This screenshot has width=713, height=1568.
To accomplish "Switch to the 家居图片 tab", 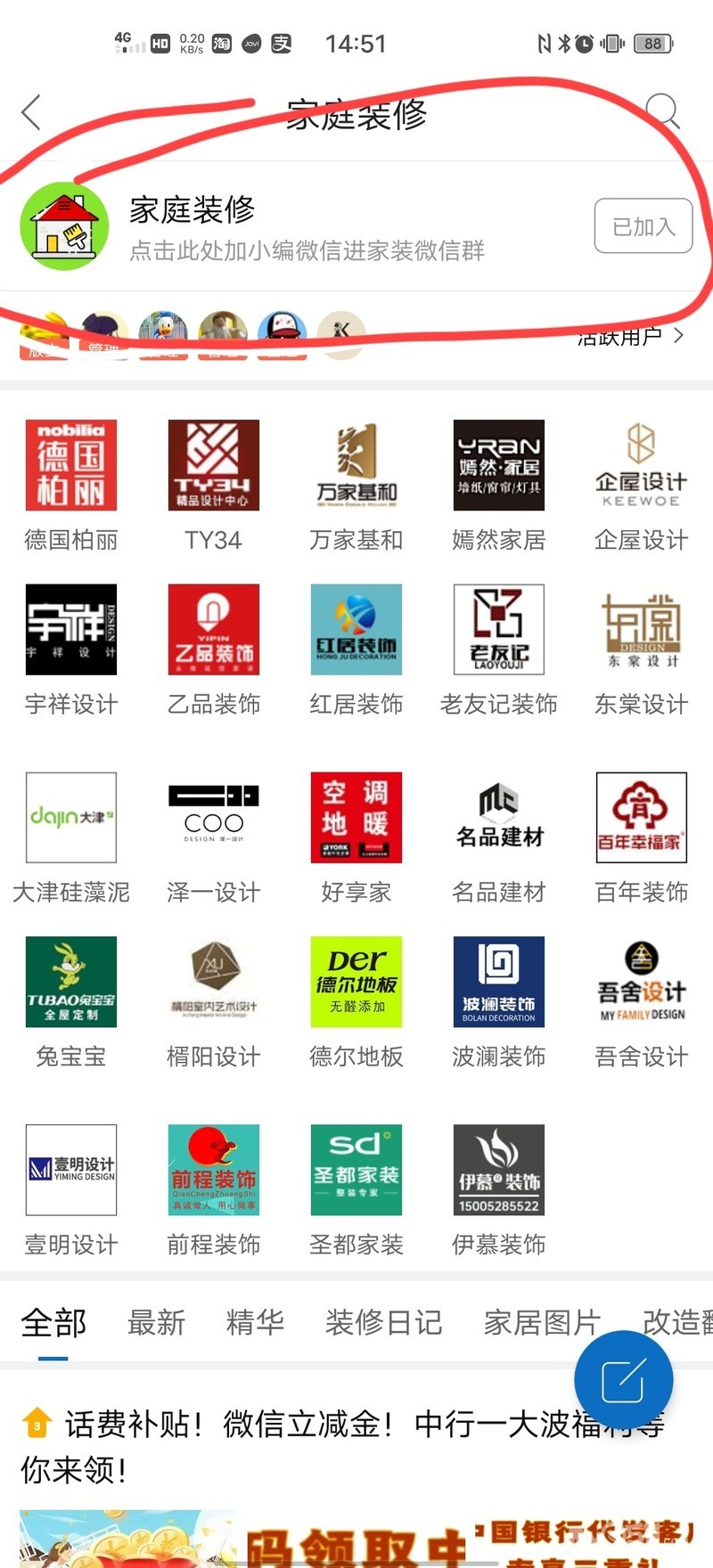I will pyautogui.click(x=542, y=1323).
